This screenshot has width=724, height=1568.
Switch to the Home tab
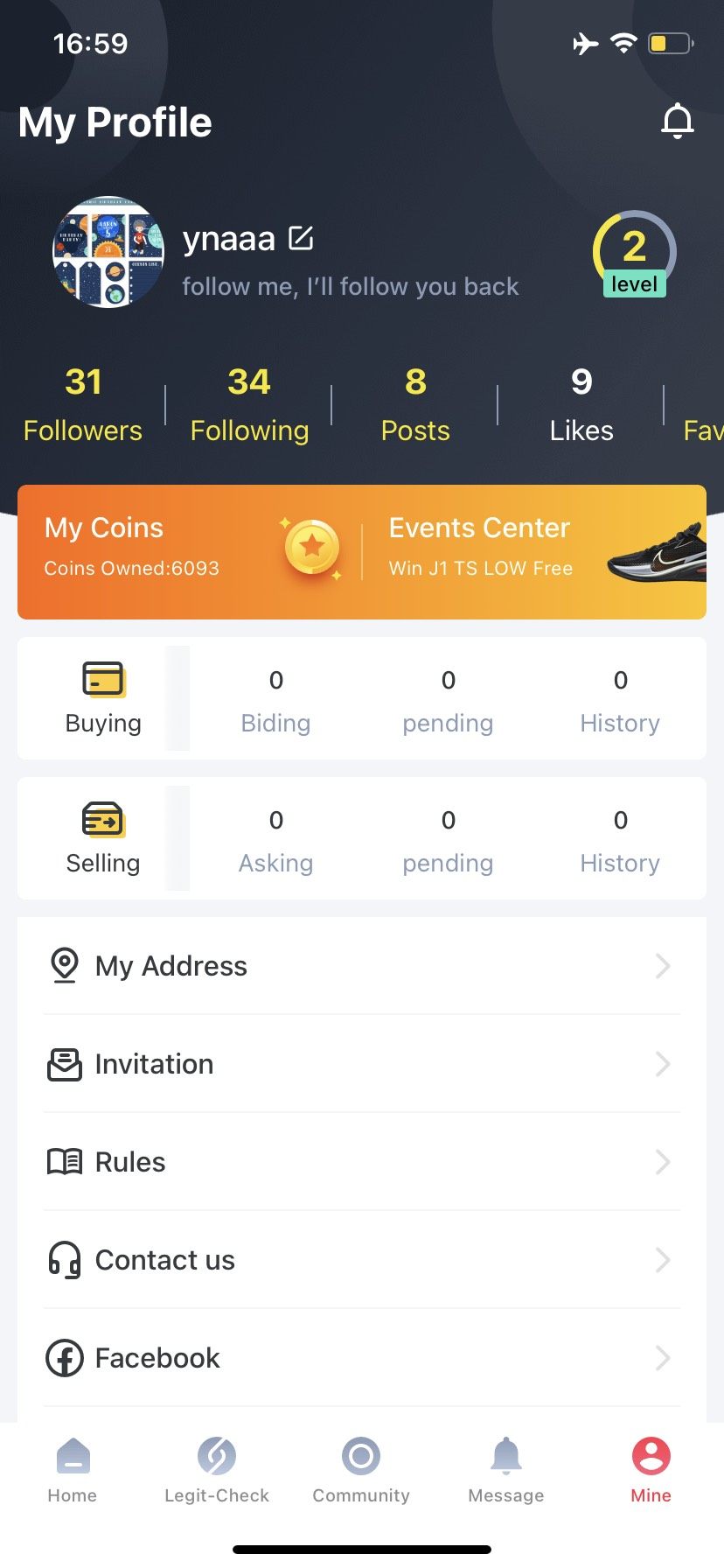[73, 1470]
